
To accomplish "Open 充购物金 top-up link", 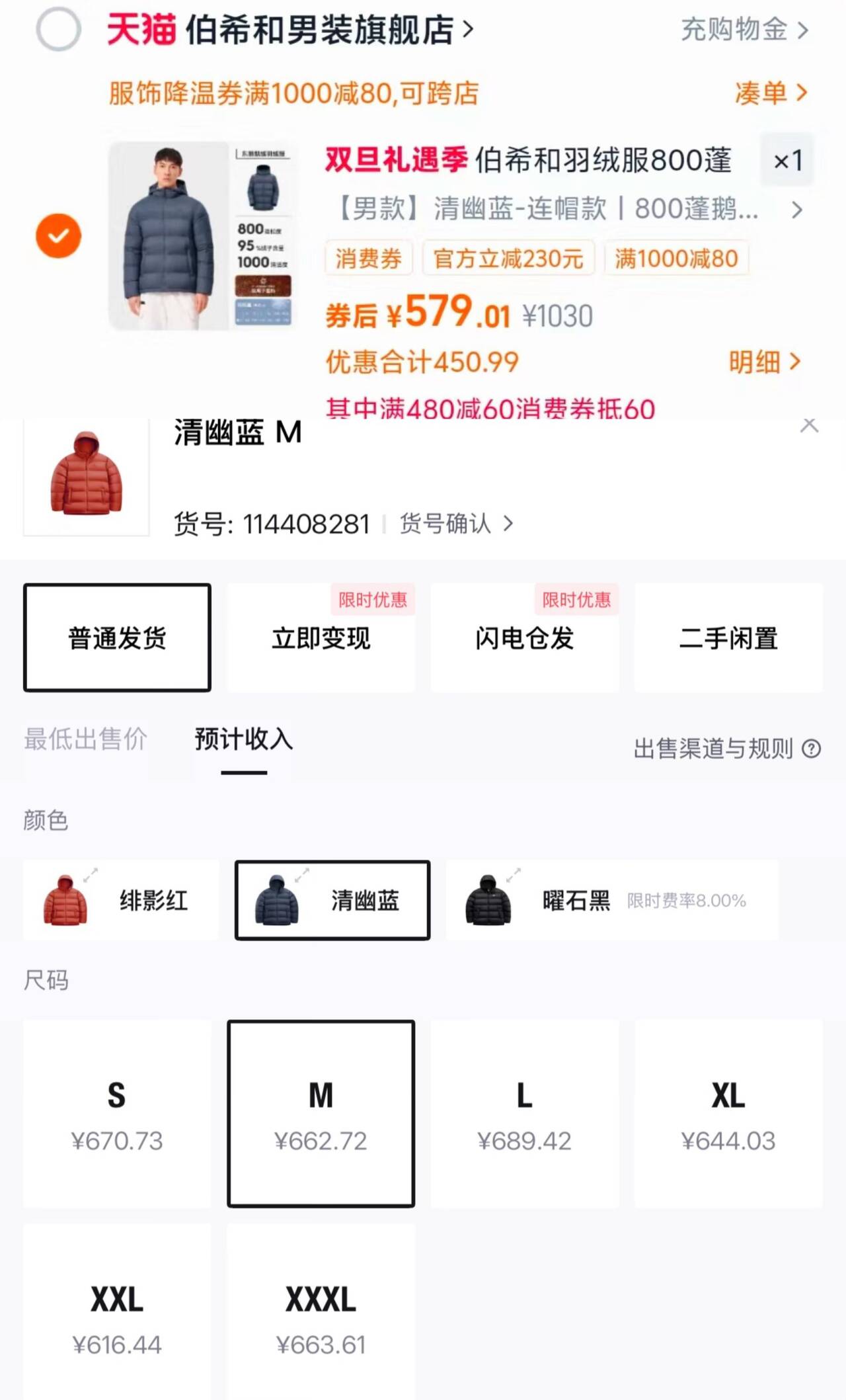I will tap(744, 30).
